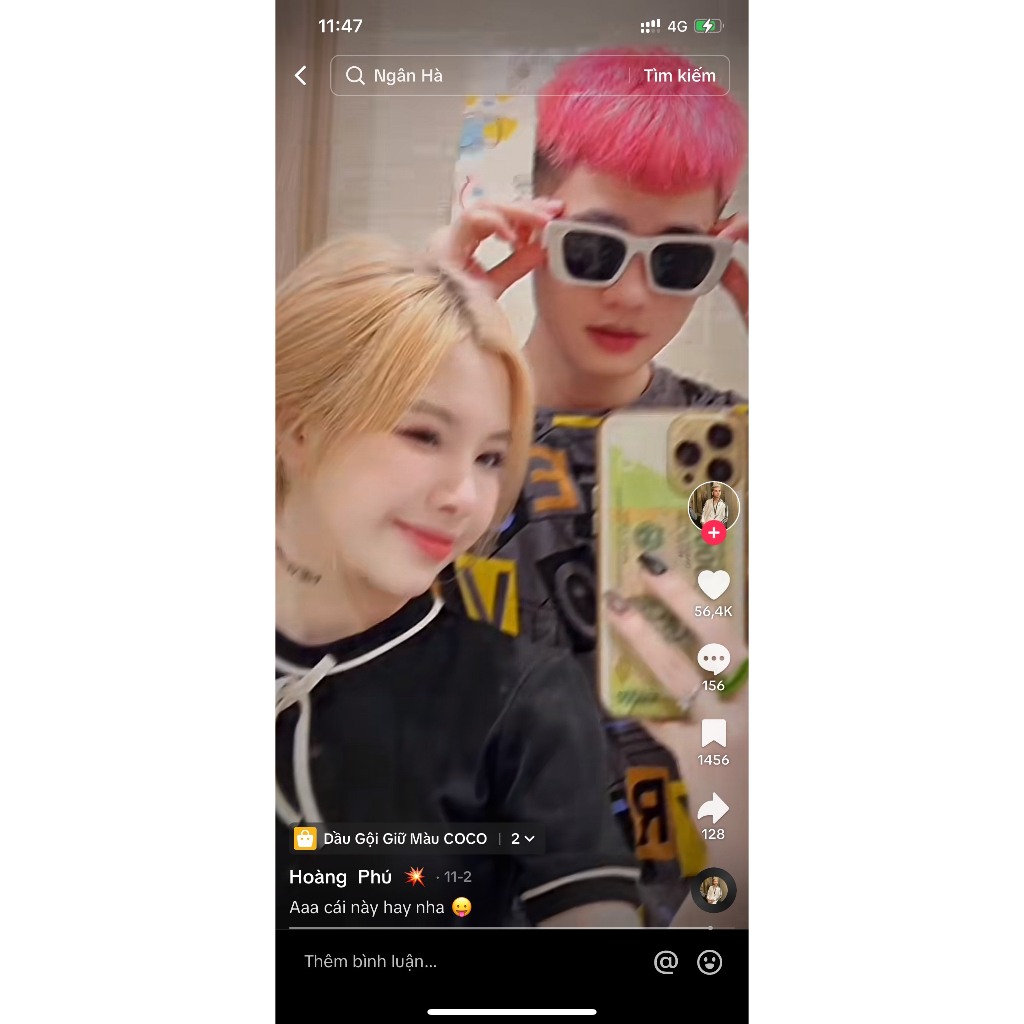
Task: Share this video with the arrow icon
Action: [714, 808]
